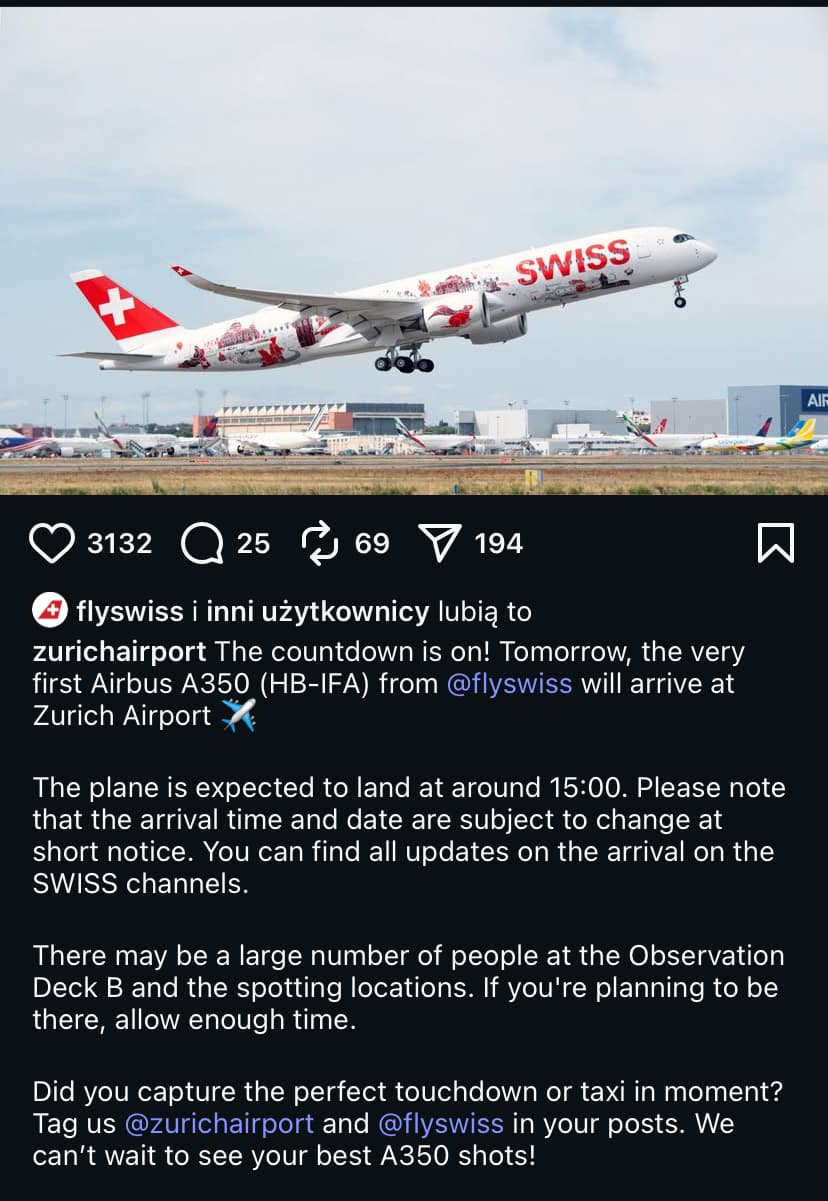Like the zurichairport post
828x1201 pixels.
(x=52, y=543)
